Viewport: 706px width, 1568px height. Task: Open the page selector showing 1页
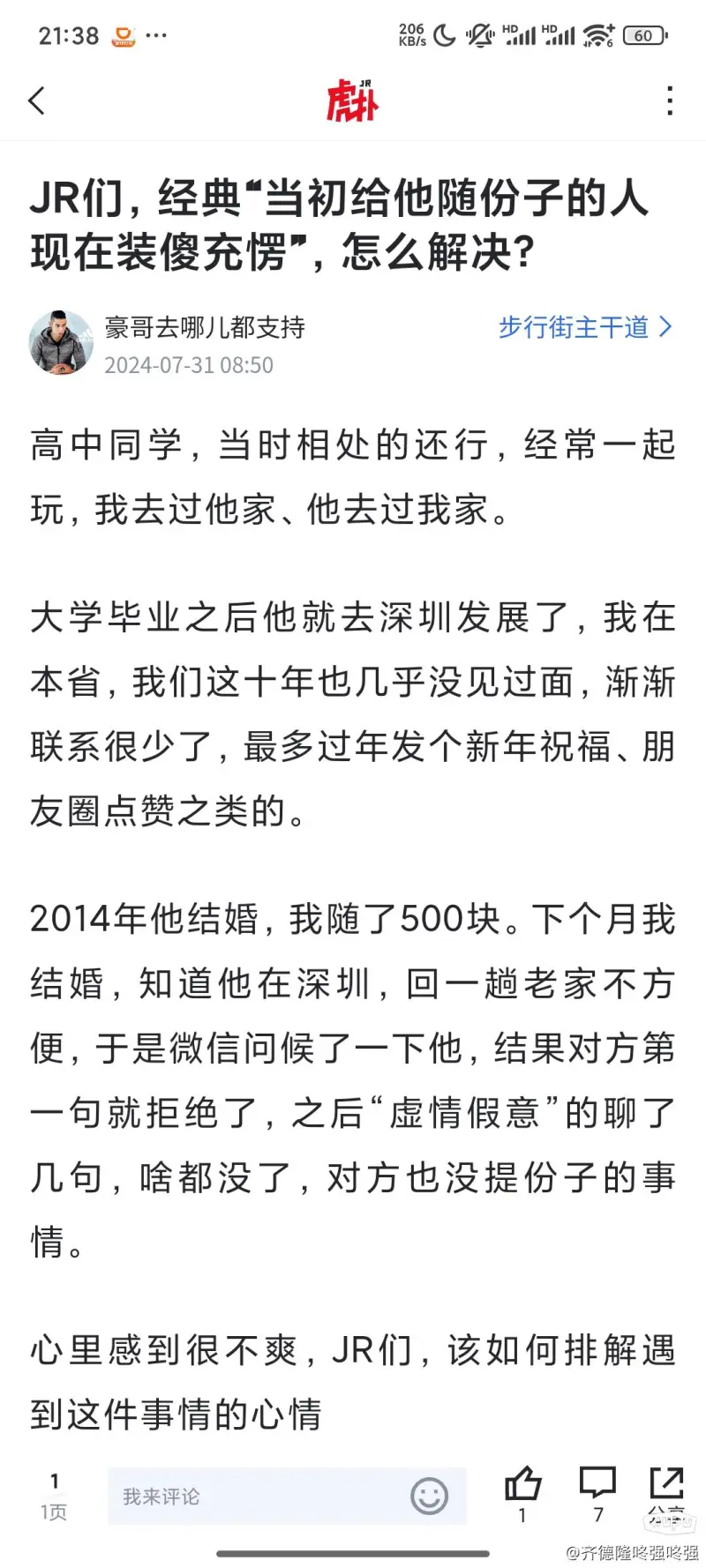(54, 1497)
